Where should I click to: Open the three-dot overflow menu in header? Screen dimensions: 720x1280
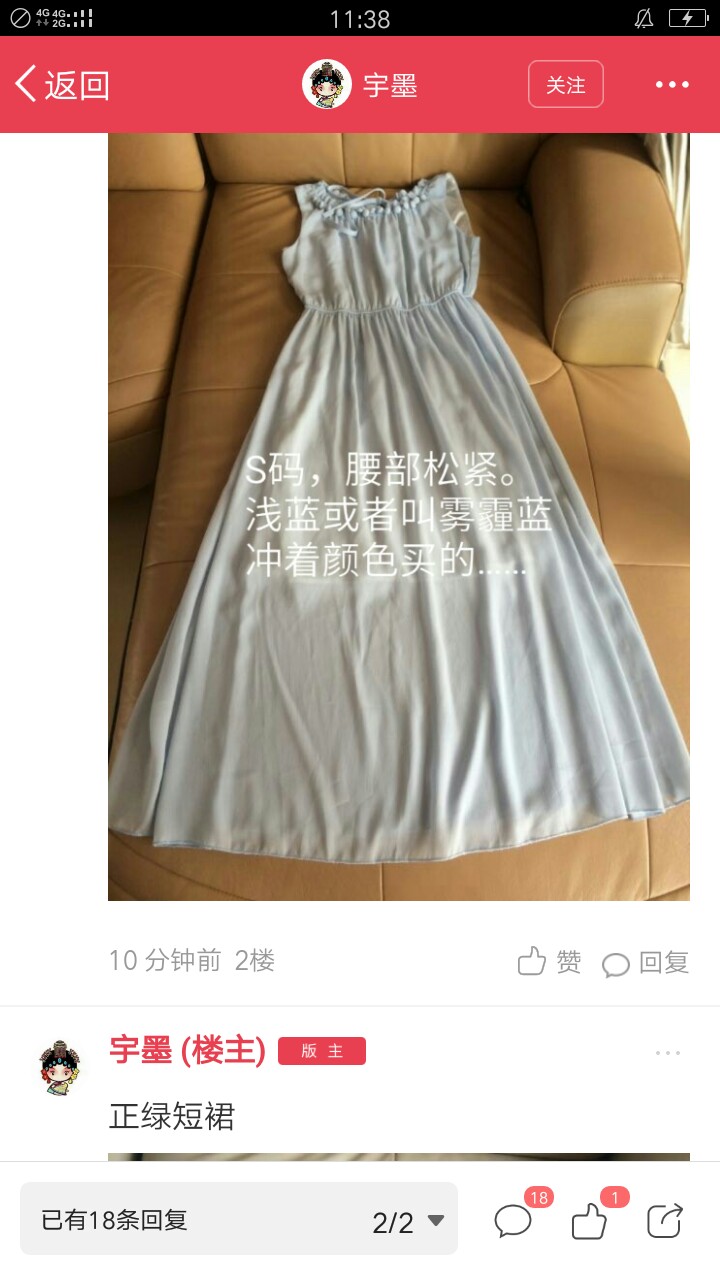point(672,85)
